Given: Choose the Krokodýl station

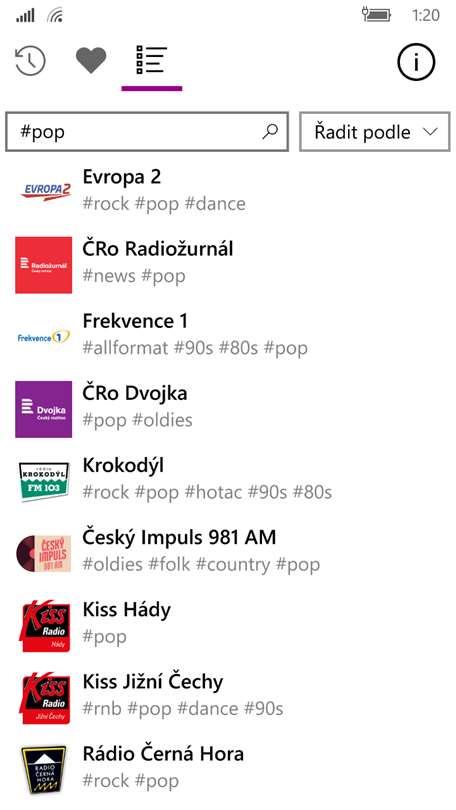Looking at the screenshot, I should click(228, 479).
